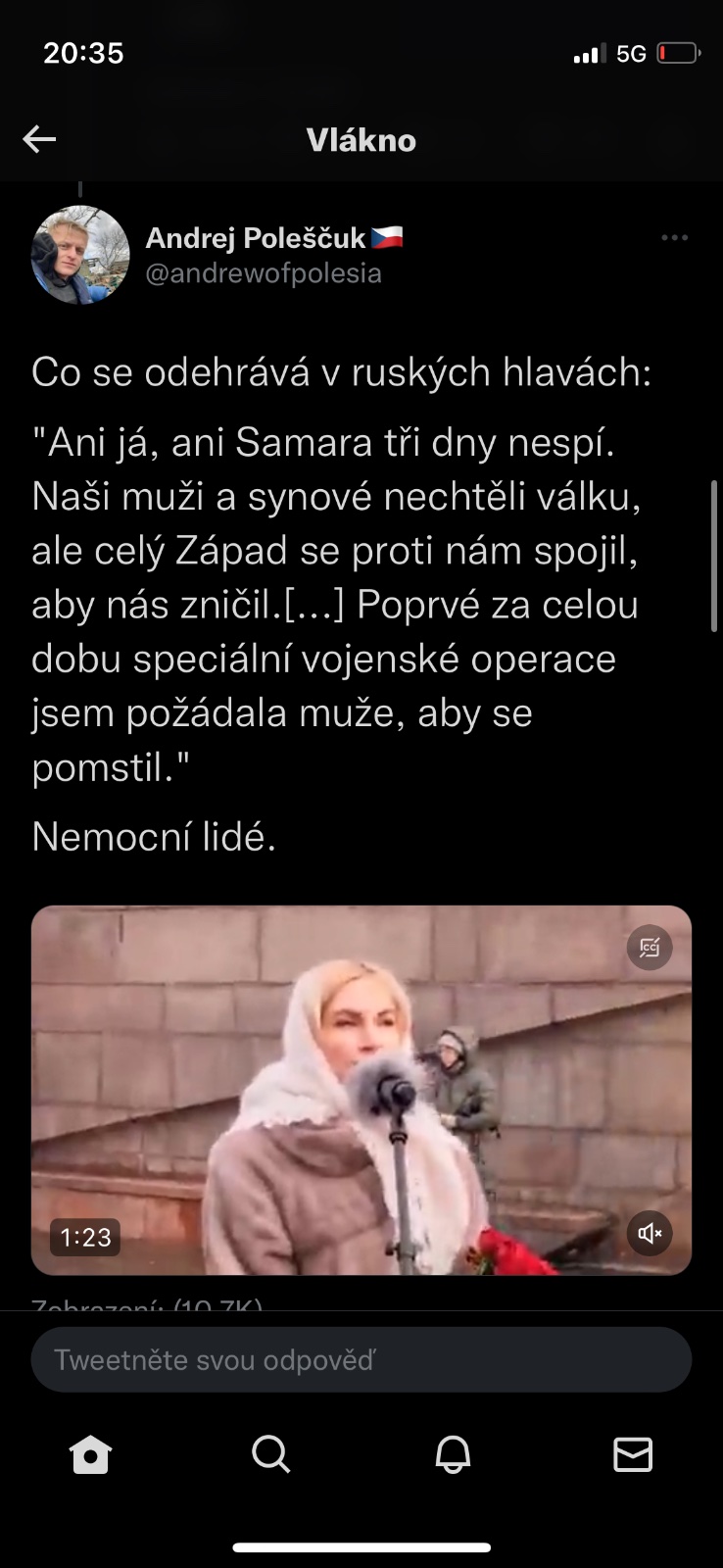This screenshot has height=1568, width=723.
Task: Open the Search tab
Action: coord(271,1454)
